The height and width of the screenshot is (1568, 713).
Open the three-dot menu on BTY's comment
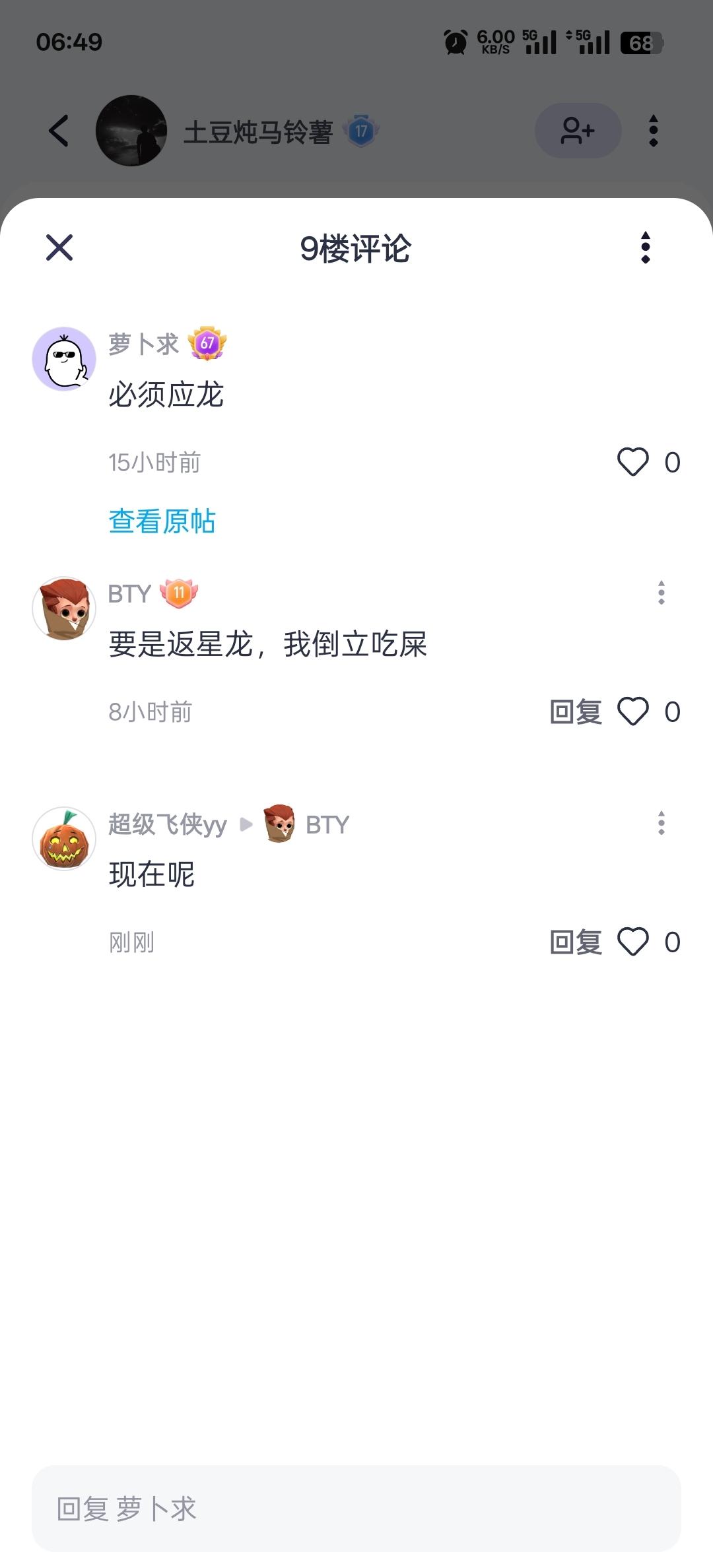point(662,594)
